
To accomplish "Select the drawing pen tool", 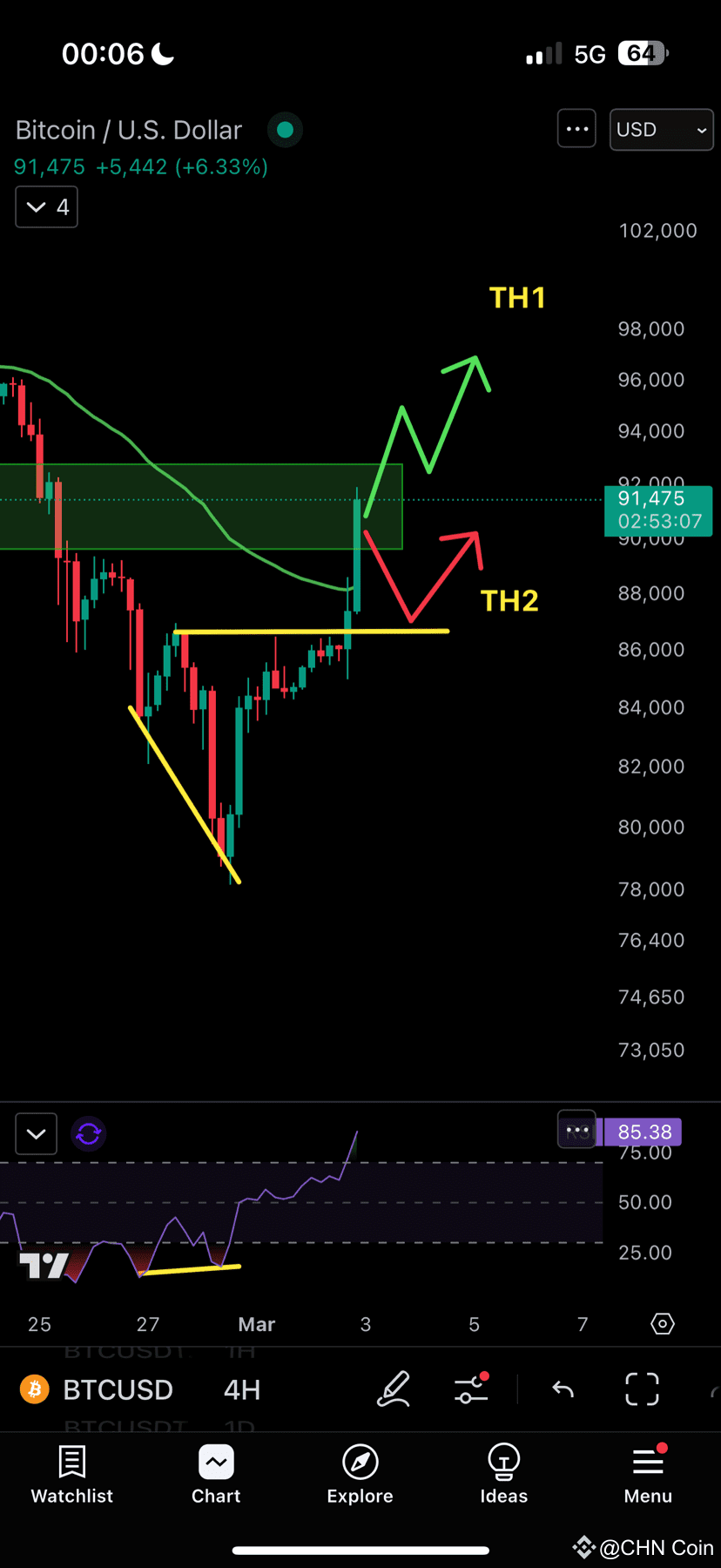I will click(x=394, y=1389).
